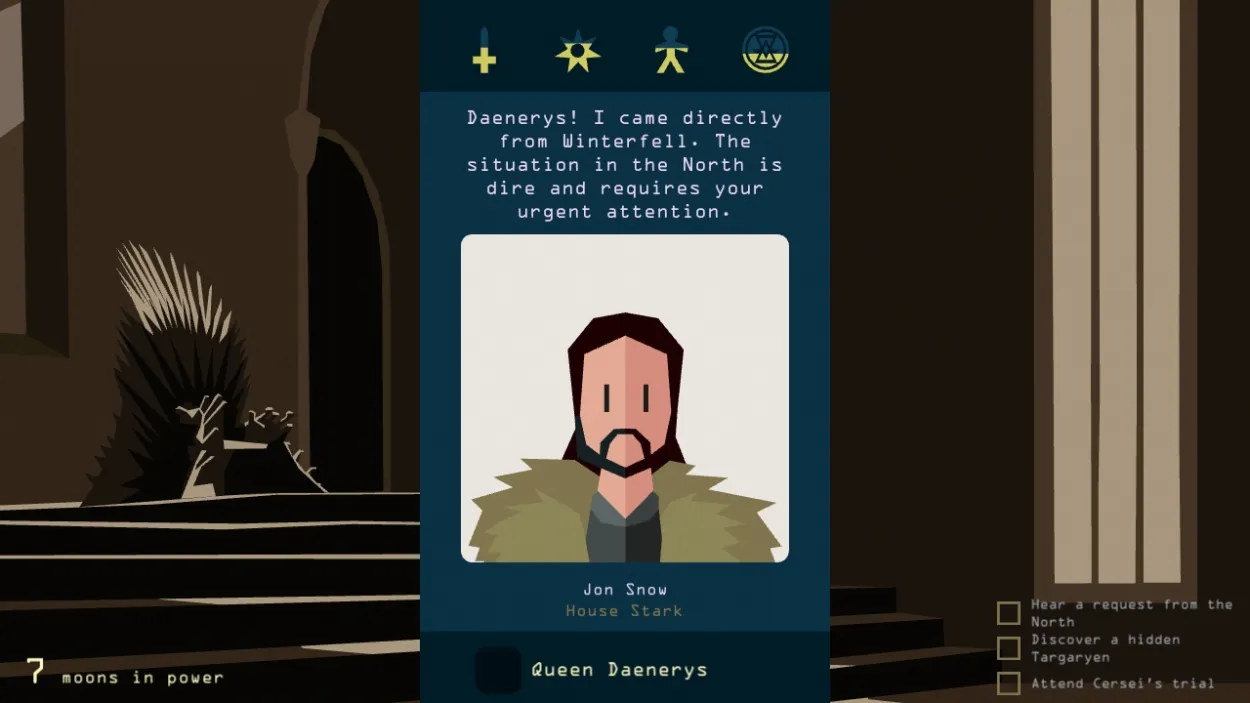
Task: Open the Queen Daenerys menu bar
Action: (618, 669)
